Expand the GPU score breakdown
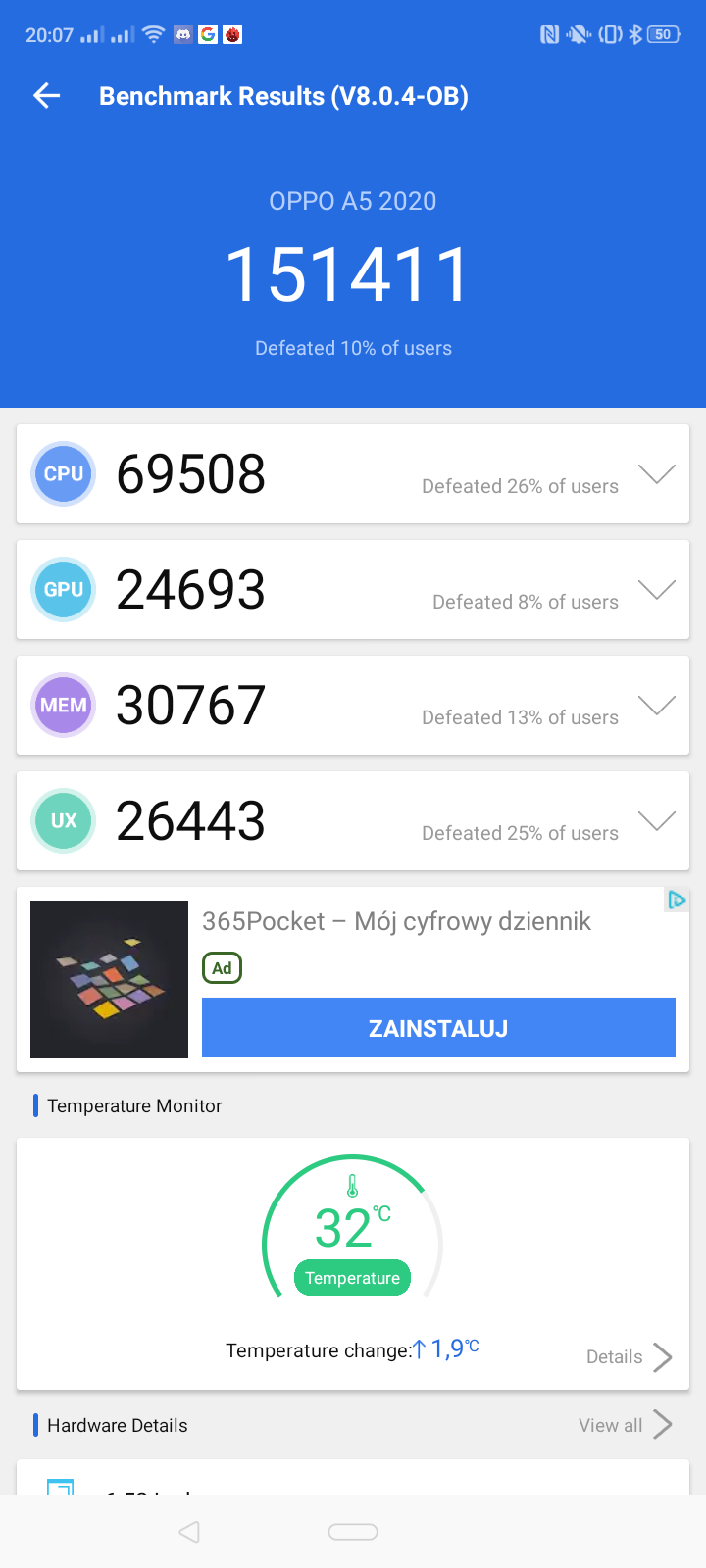The image size is (706, 1568). coord(656,590)
